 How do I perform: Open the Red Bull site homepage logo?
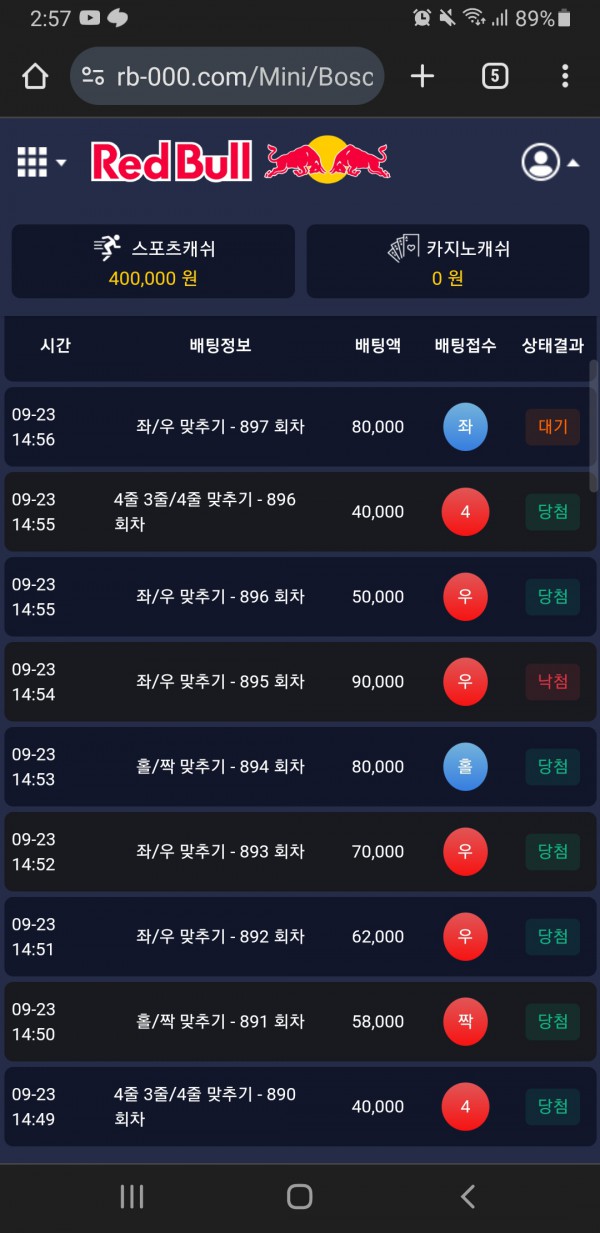click(240, 161)
